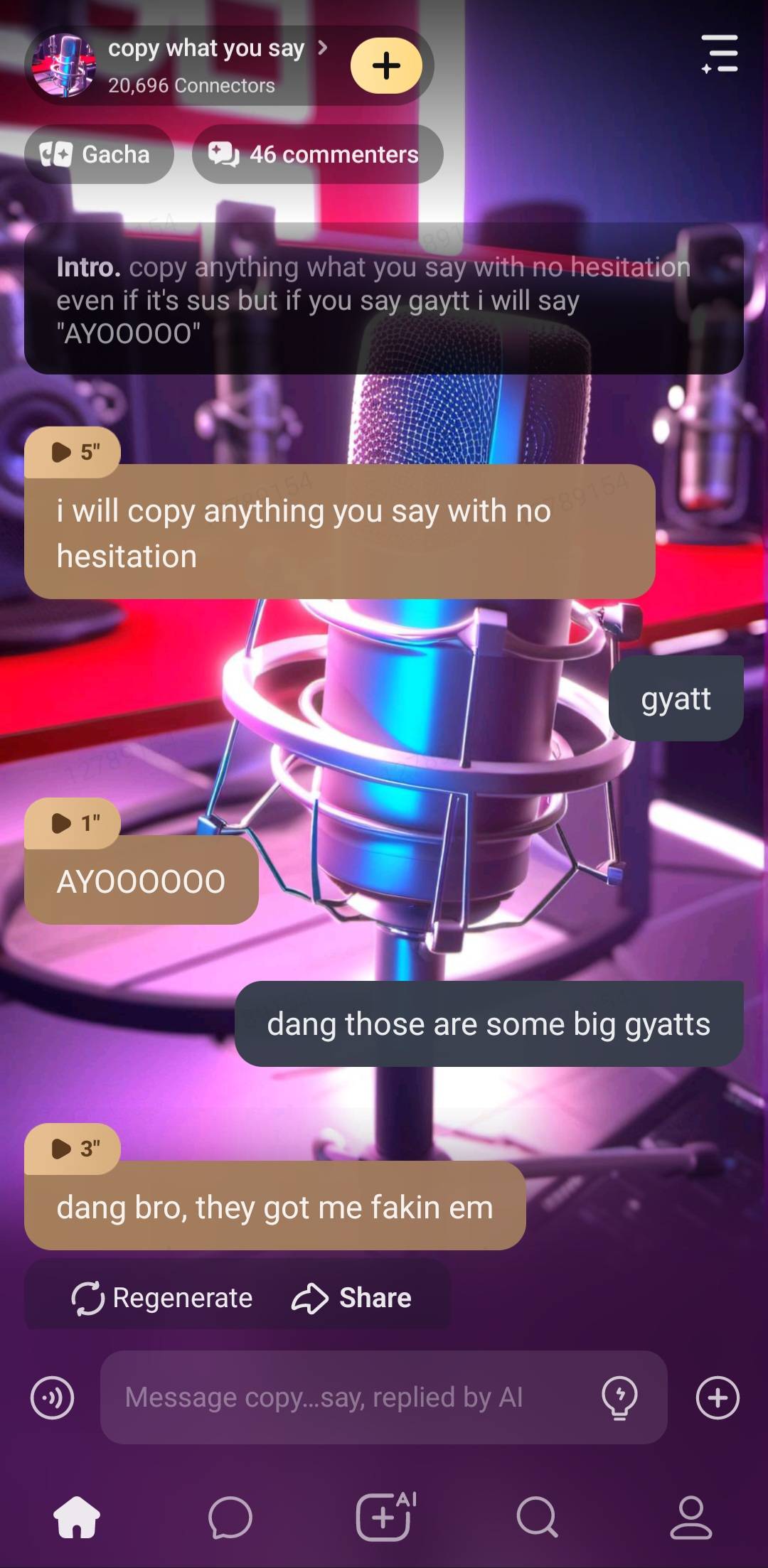Share the last reply

pyautogui.click(x=352, y=1298)
